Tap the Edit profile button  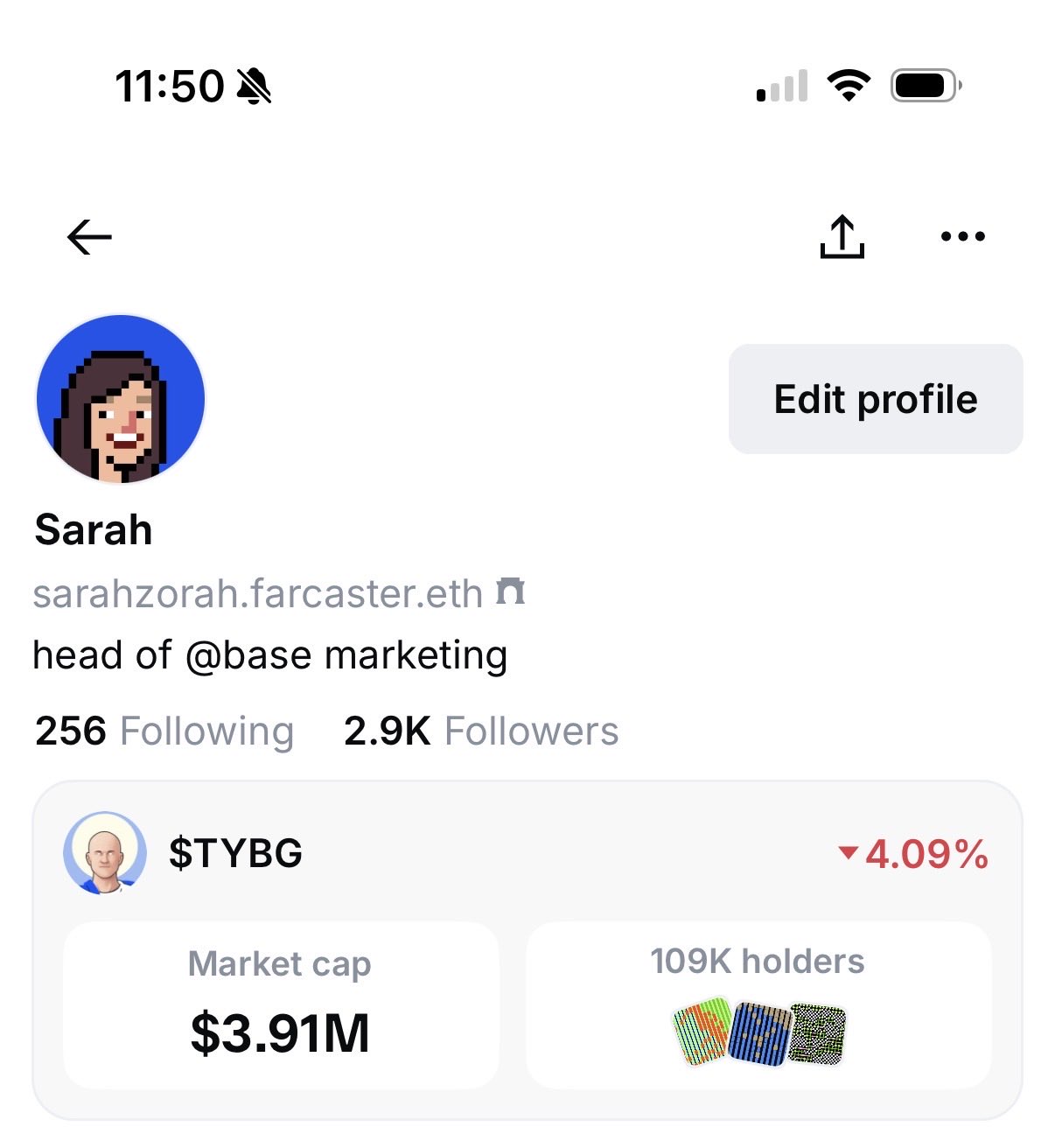point(875,399)
